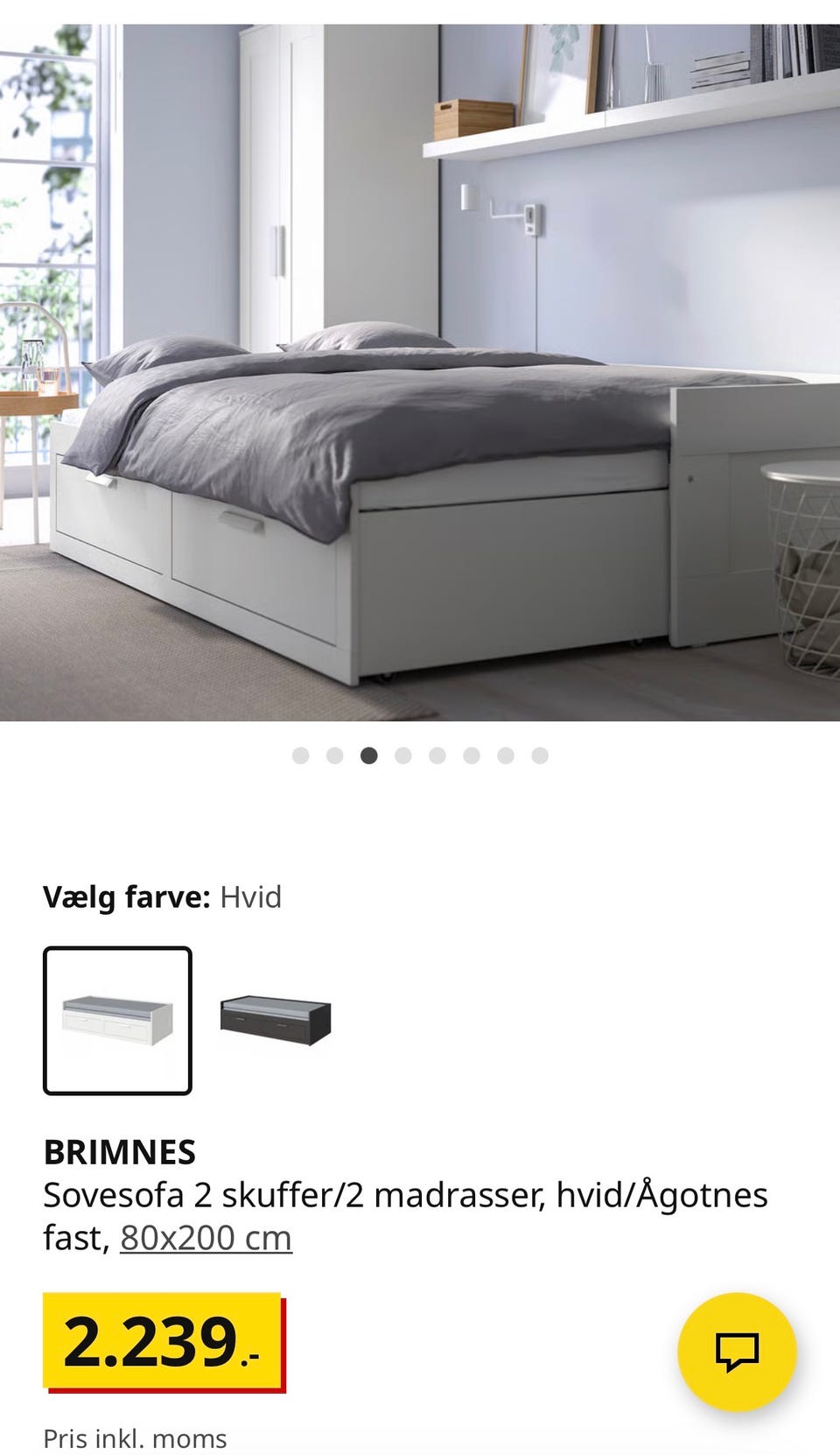Image resolution: width=840 pixels, height=1455 pixels.
Task: Select the white colour variant
Action: [117, 1020]
